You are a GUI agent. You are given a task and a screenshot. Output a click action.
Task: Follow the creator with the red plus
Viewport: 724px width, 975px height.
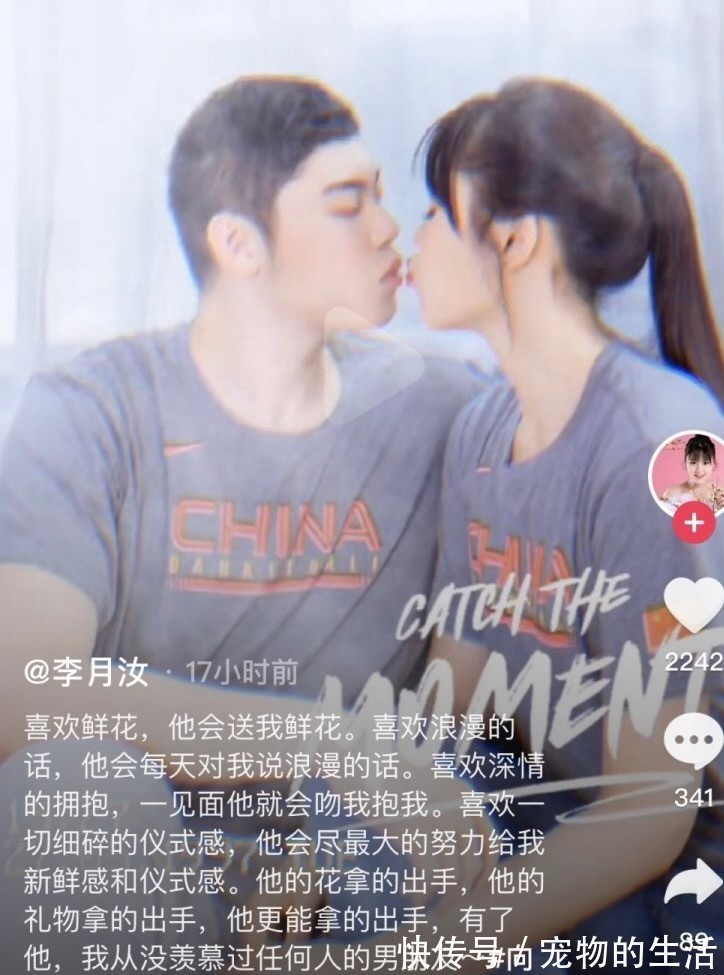[x=691, y=523]
